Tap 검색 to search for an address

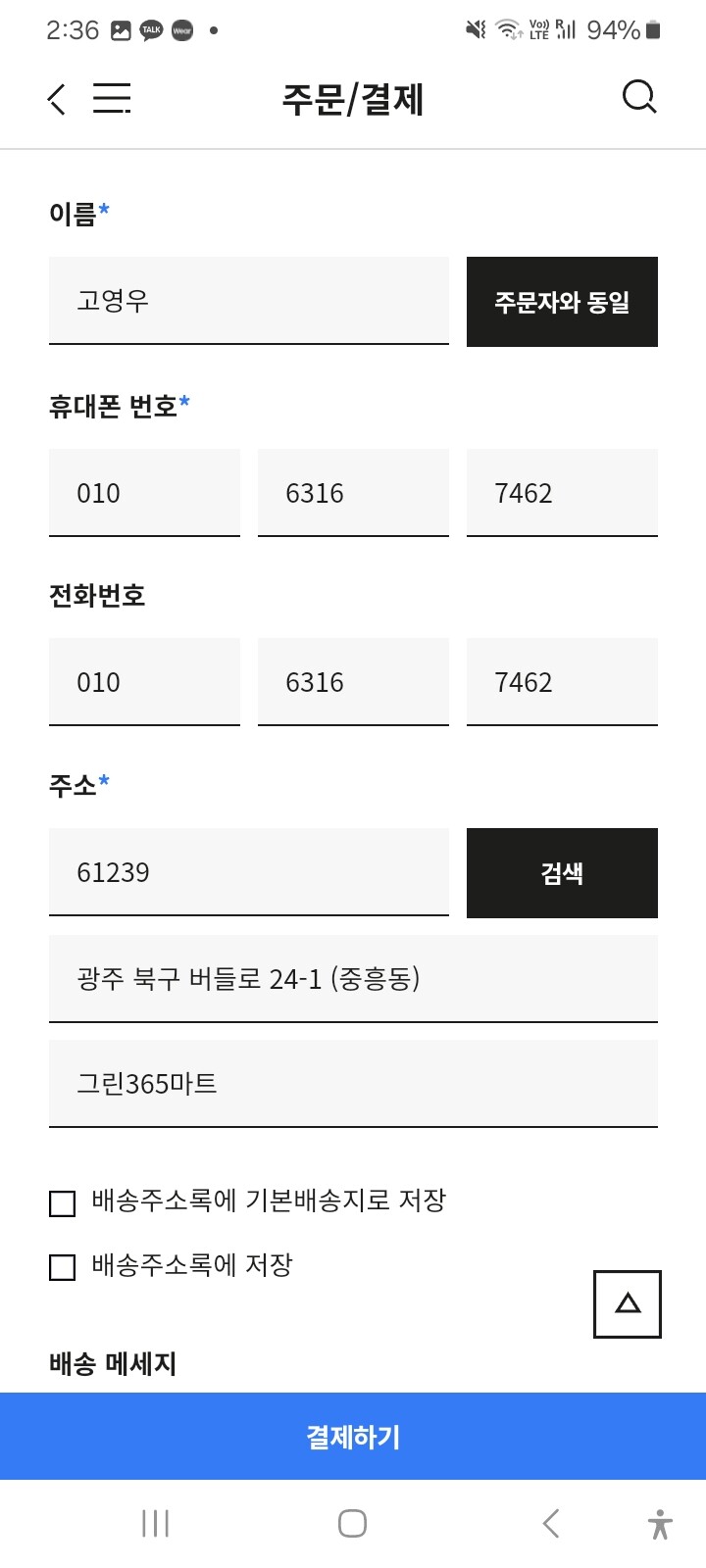(x=562, y=873)
